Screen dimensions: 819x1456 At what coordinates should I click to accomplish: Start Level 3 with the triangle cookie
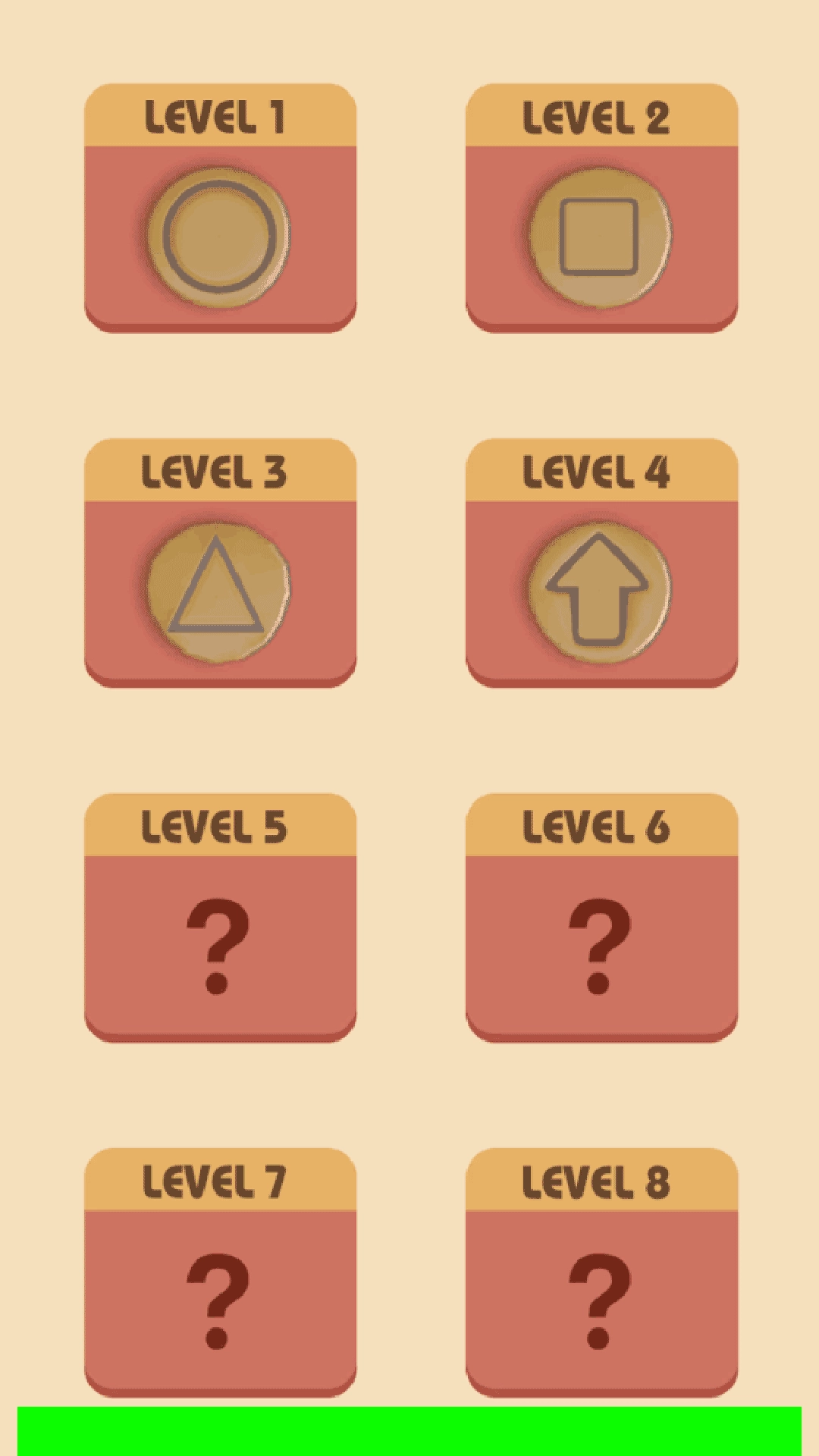click(x=220, y=563)
